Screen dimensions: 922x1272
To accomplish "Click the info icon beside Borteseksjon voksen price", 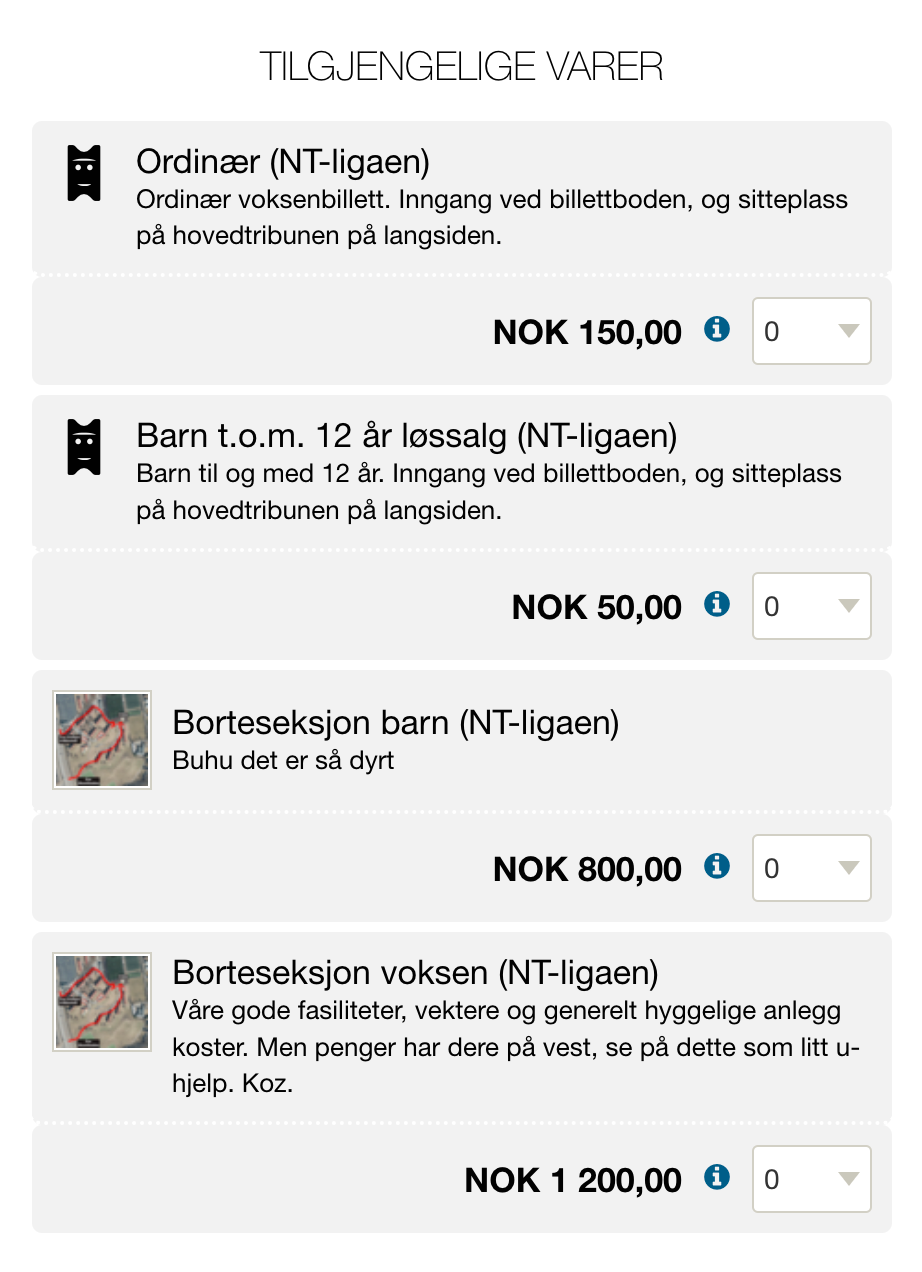I will (716, 1177).
